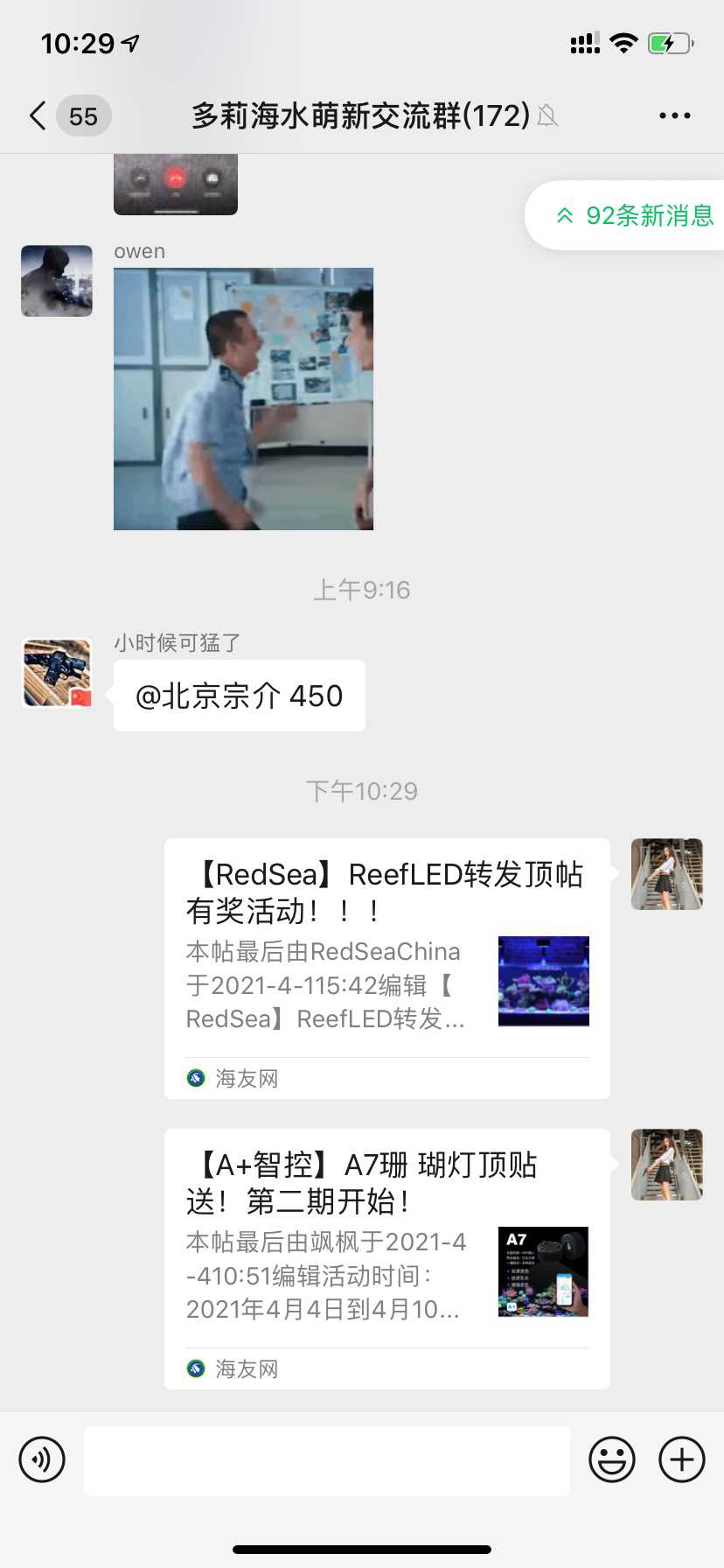Open owen's profile avatar
The height and width of the screenshot is (1568, 724).
[57, 281]
